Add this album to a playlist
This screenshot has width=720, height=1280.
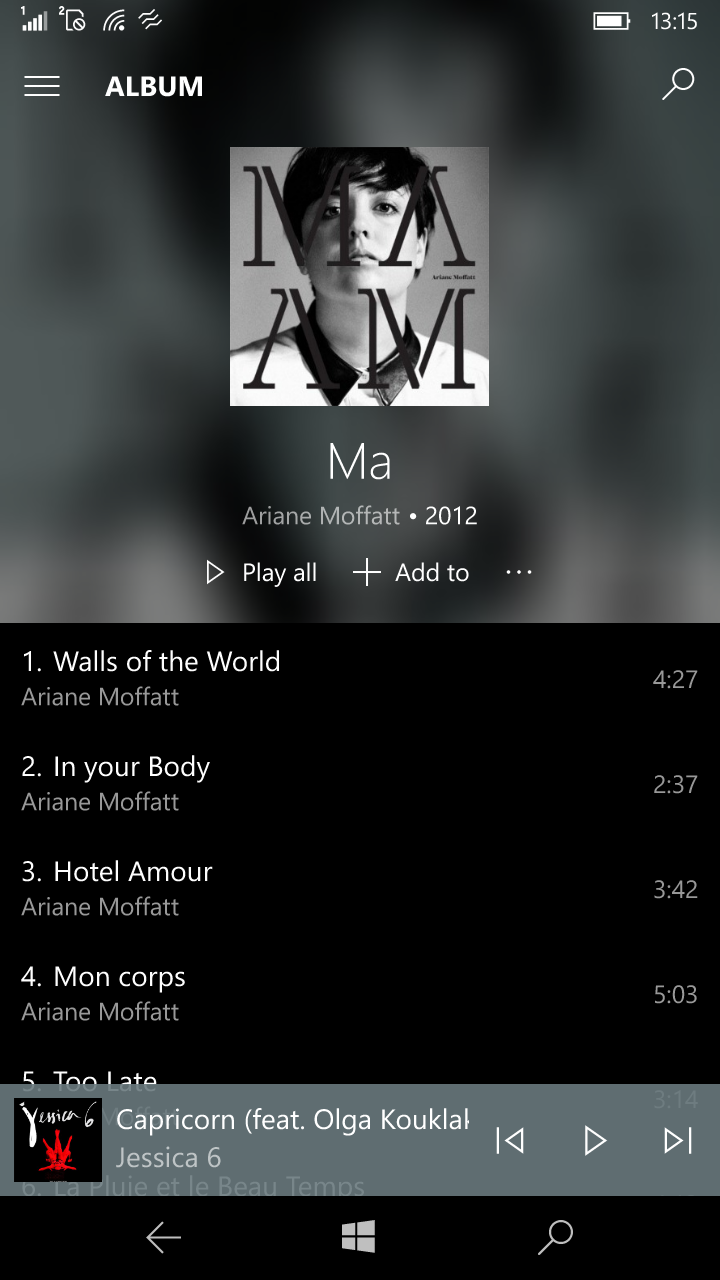(411, 573)
